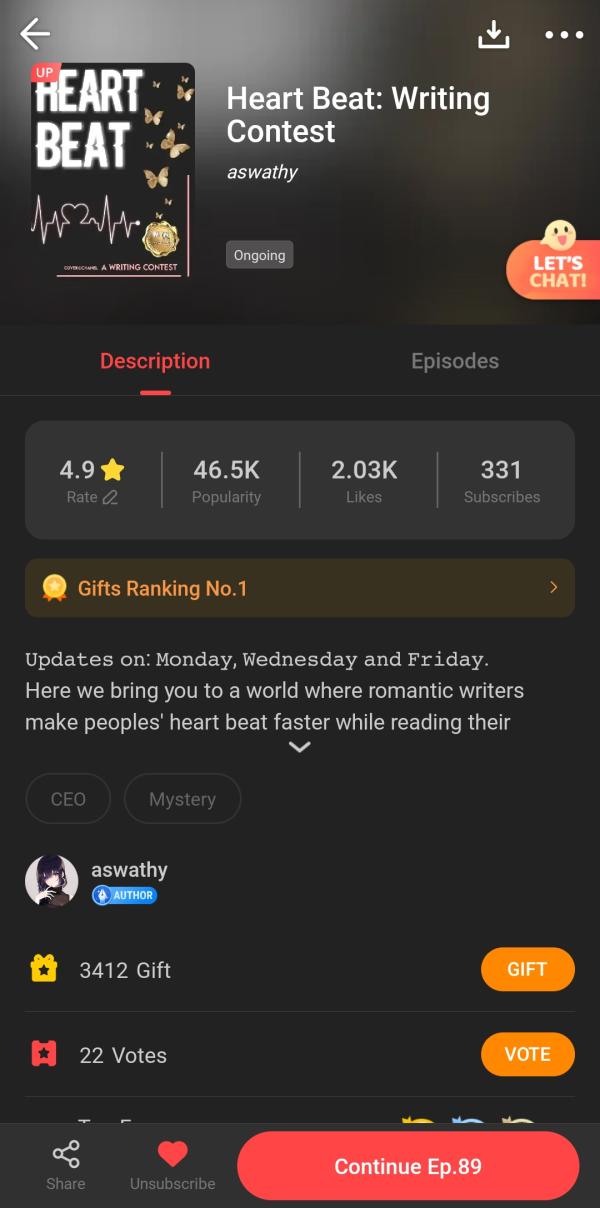Continue reading Ep.89
600x1208 pixels.
click(x=408, y=1166)
